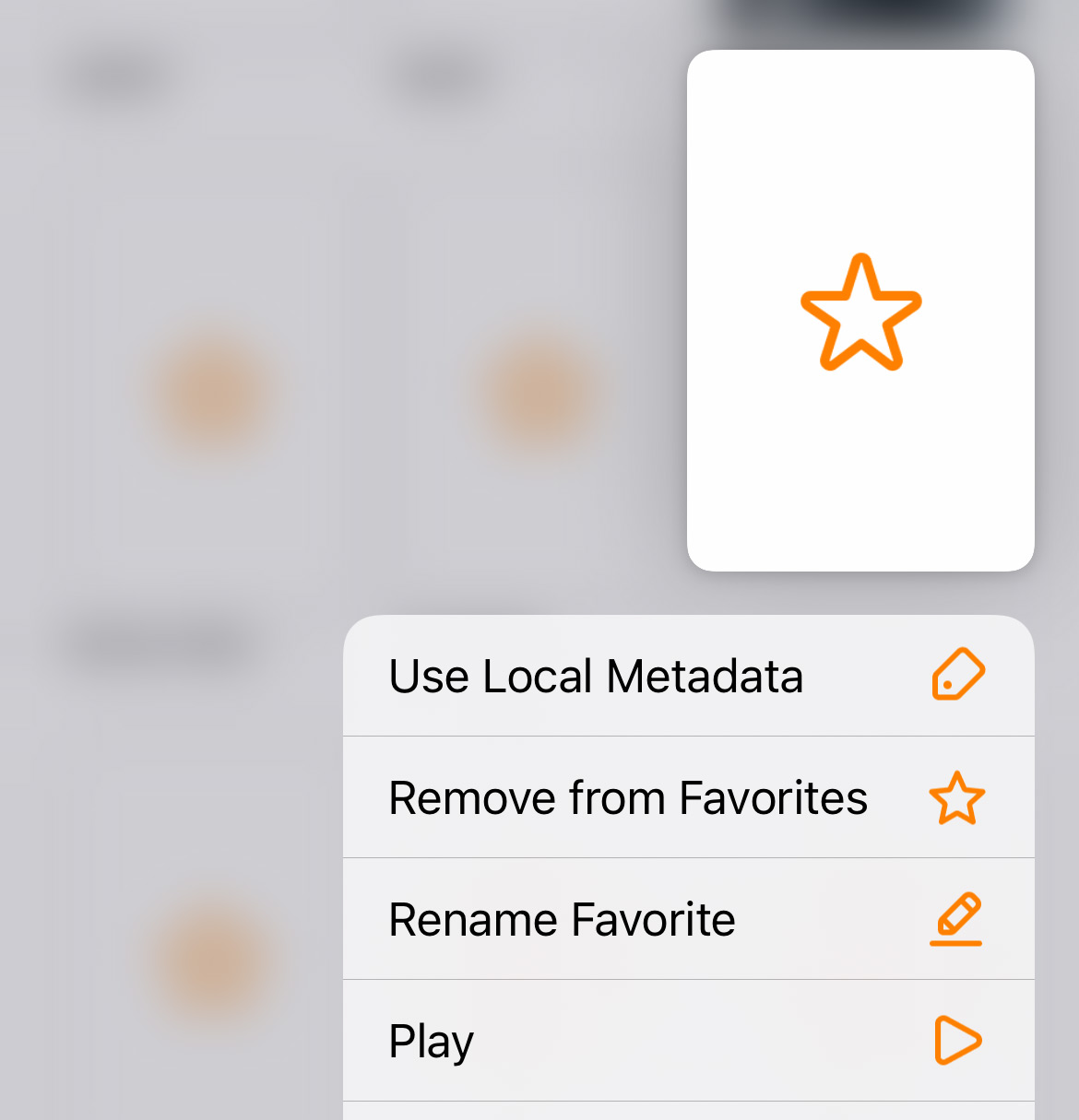This screenshot has width=1079, height=1120.
Task: Tap the play triangle icon in the menu
Action: point(959,1041)
